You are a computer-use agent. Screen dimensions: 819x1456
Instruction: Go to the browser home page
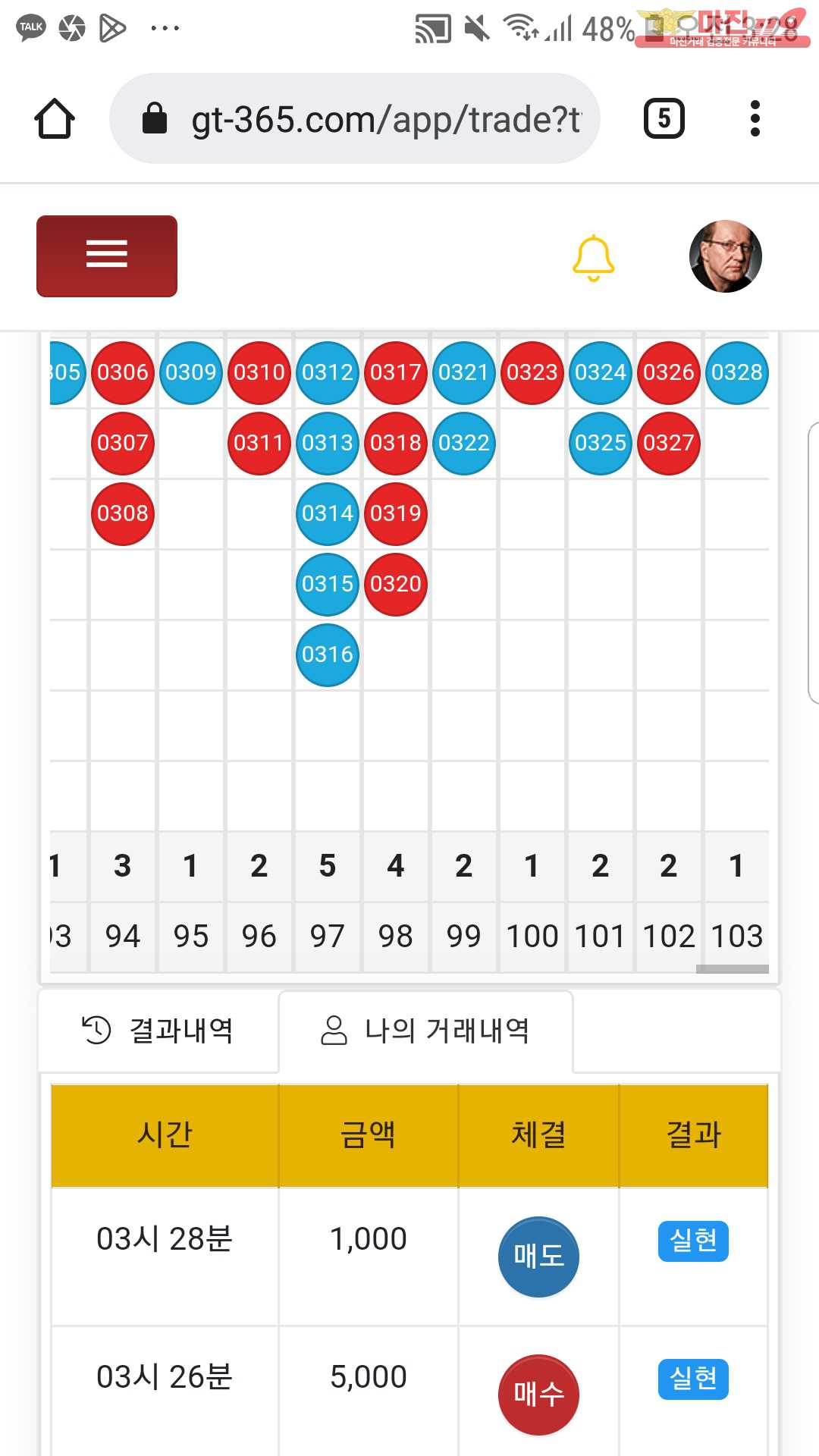point(55,119)
